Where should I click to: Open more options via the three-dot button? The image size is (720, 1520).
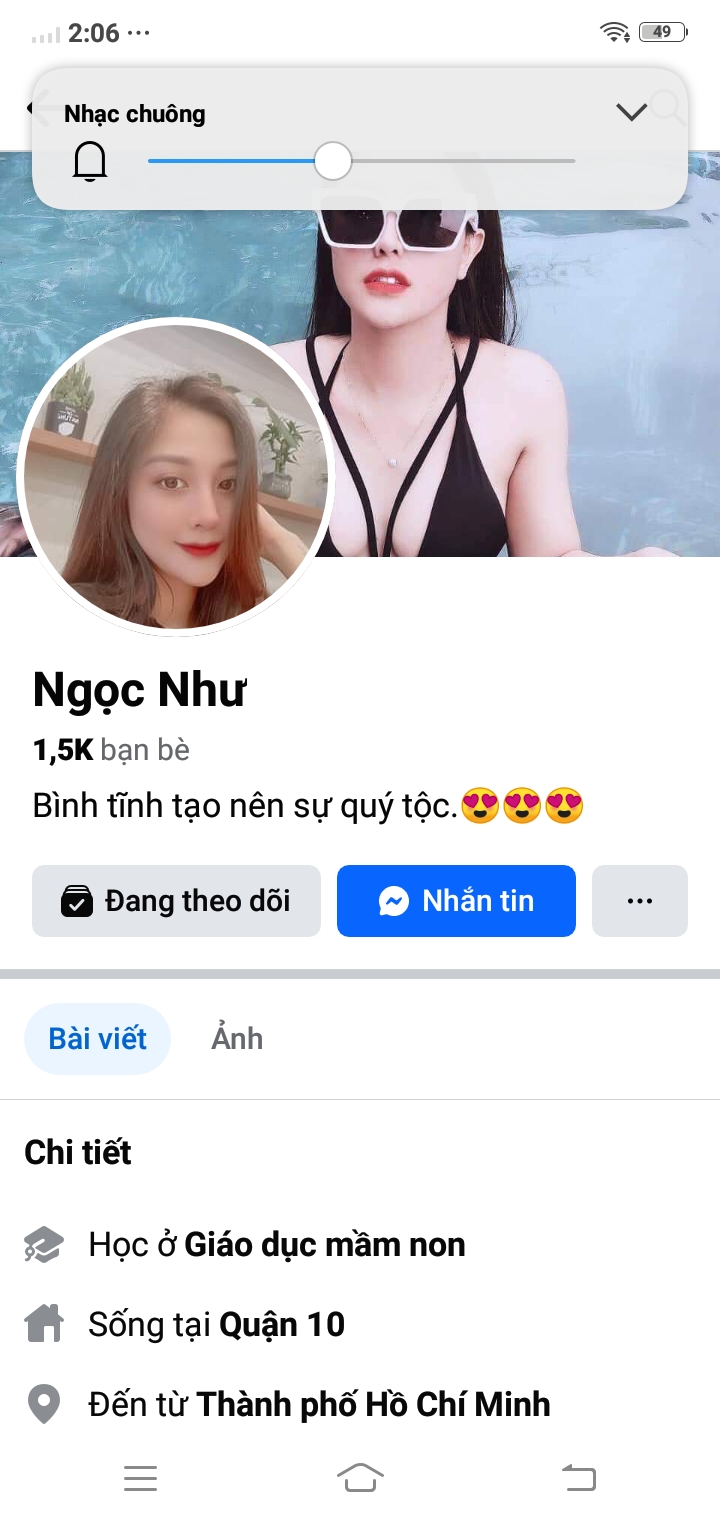pyautogui.click(x=639, y=900)
